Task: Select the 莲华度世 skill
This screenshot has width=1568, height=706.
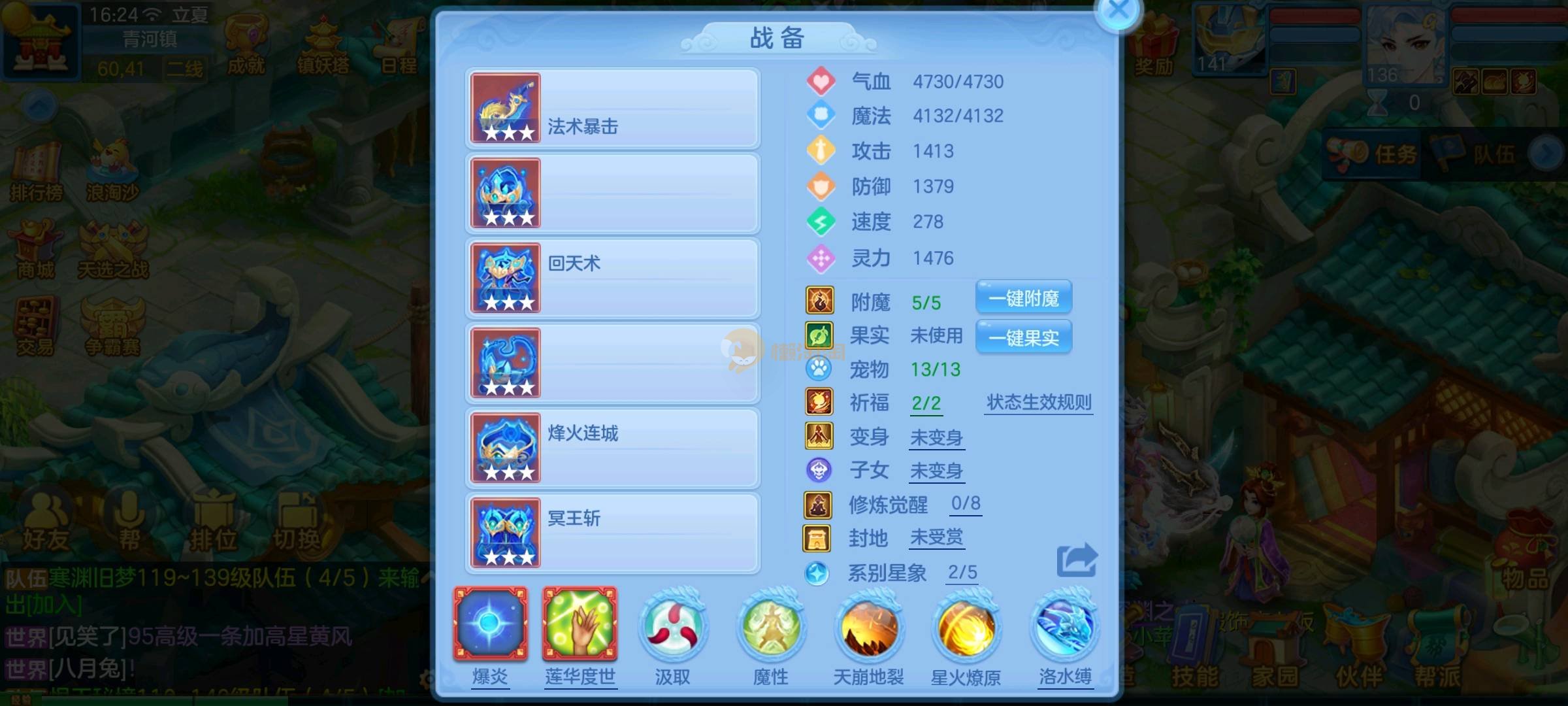Action: coord(580,624)
